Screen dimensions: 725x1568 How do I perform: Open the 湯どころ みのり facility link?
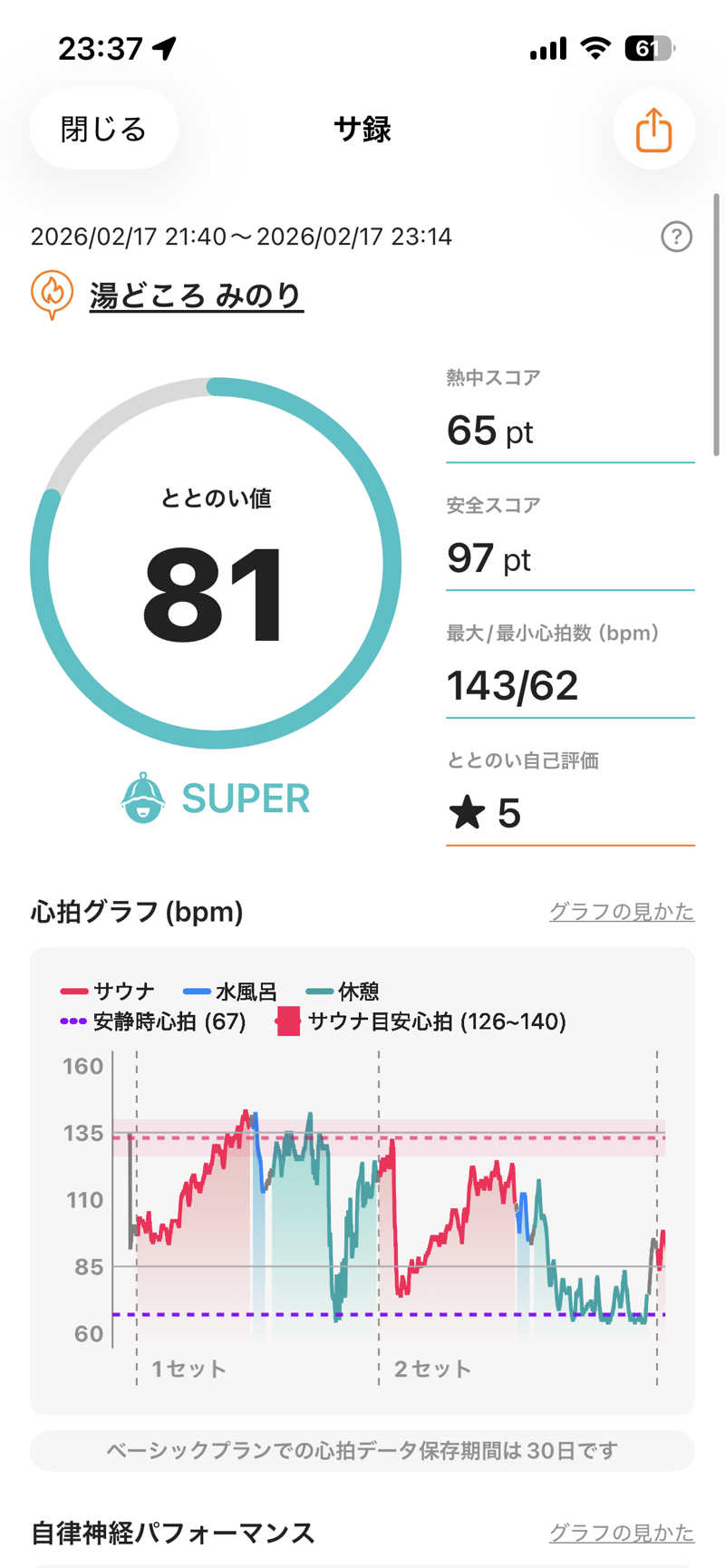click(x=196, y=295)
